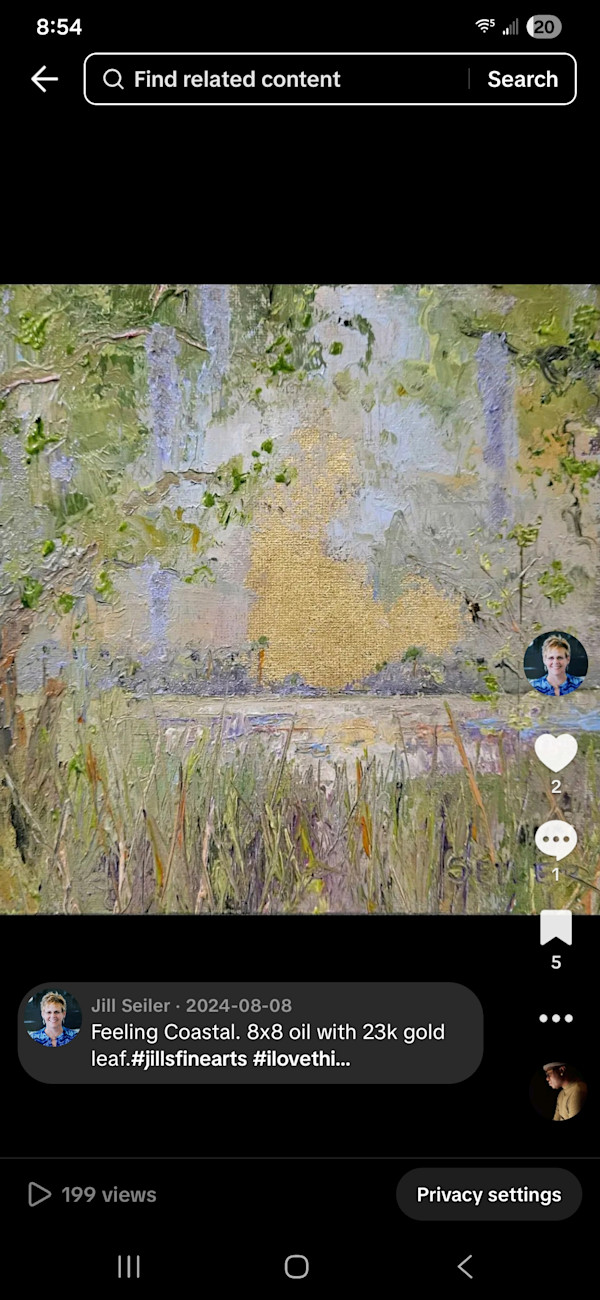600x1300 pixels.
Task: Bookmark this video to favorites
Action: click(x=556, y=928)
